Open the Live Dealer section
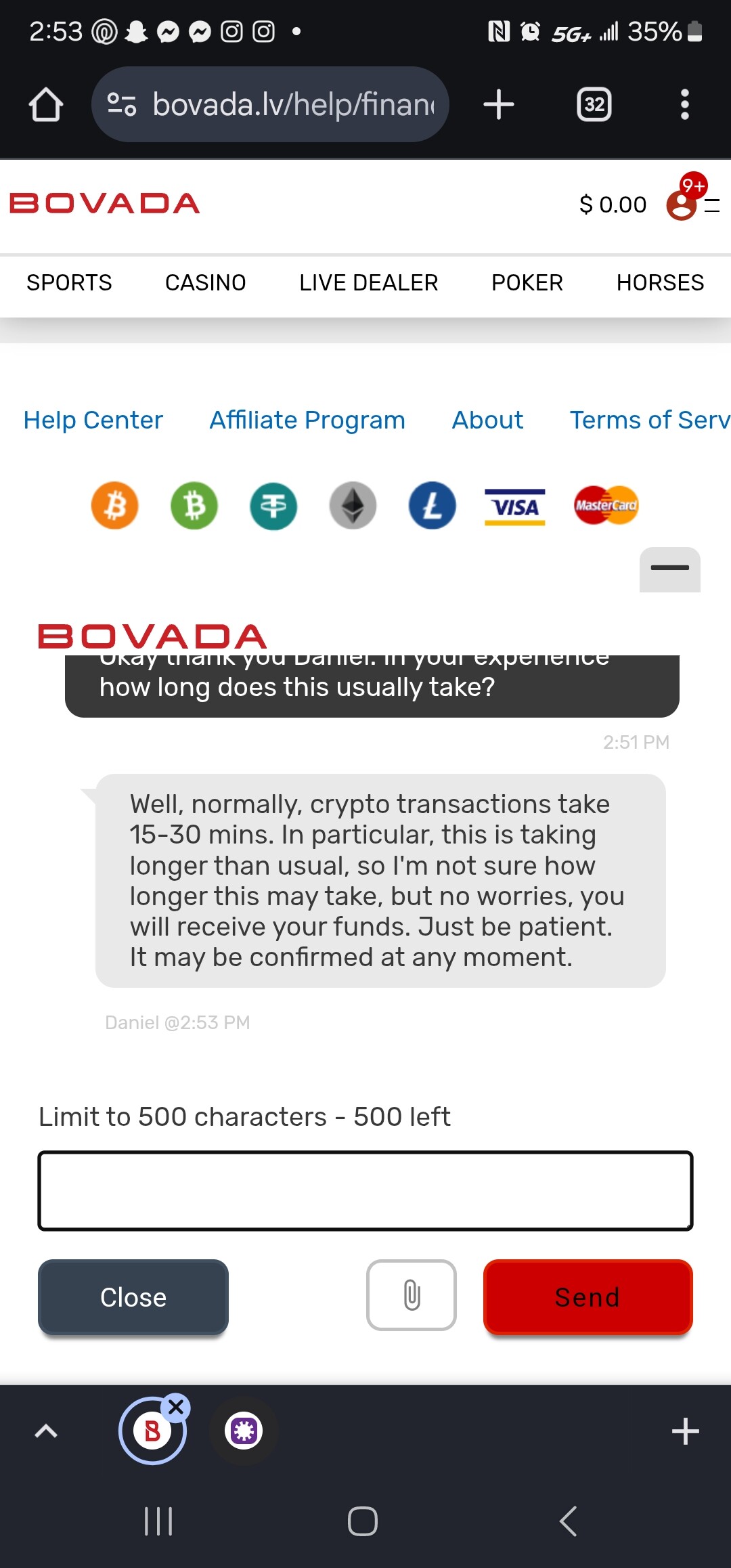The height and width of the screenshot is (1568, 731). [x=368, y=282]
